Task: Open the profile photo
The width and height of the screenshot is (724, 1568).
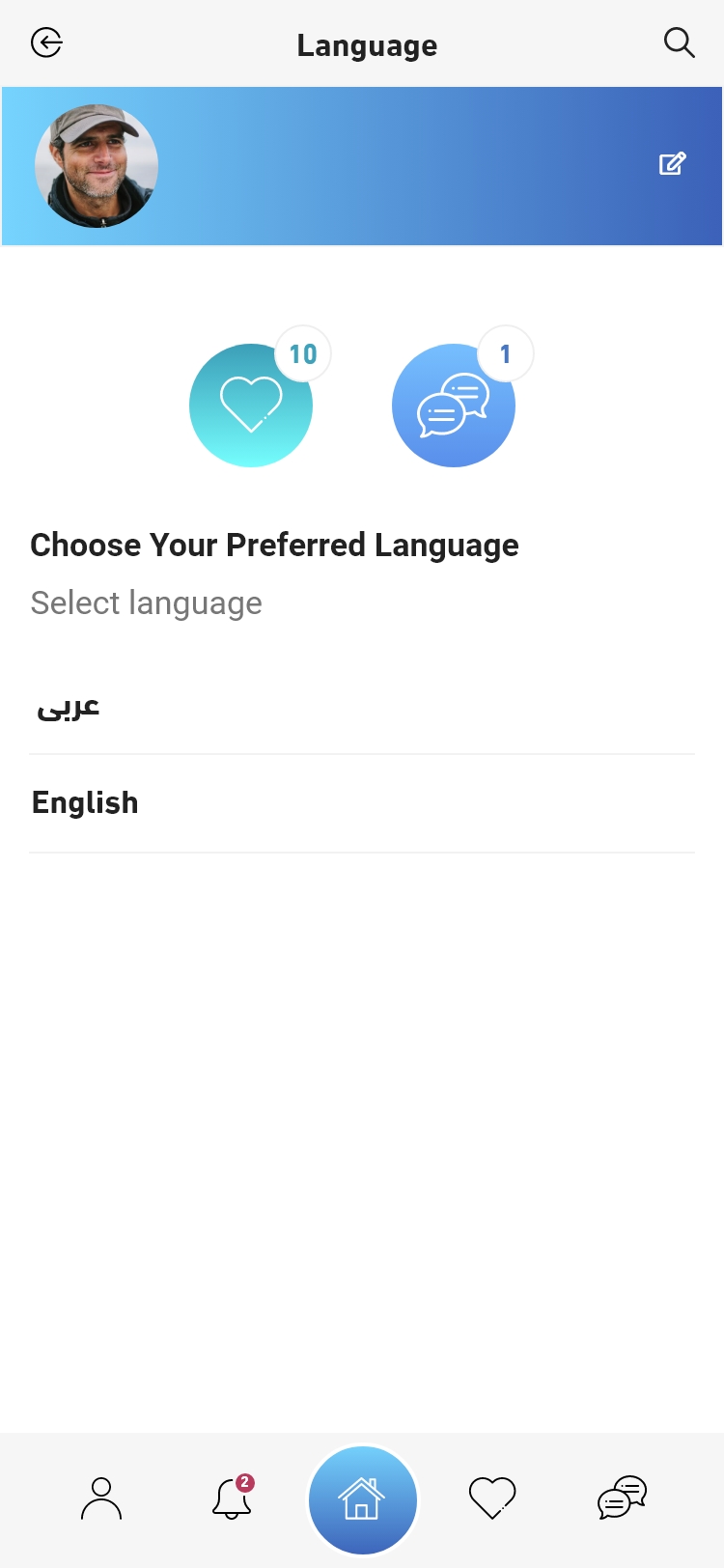Action: point(97,166)
